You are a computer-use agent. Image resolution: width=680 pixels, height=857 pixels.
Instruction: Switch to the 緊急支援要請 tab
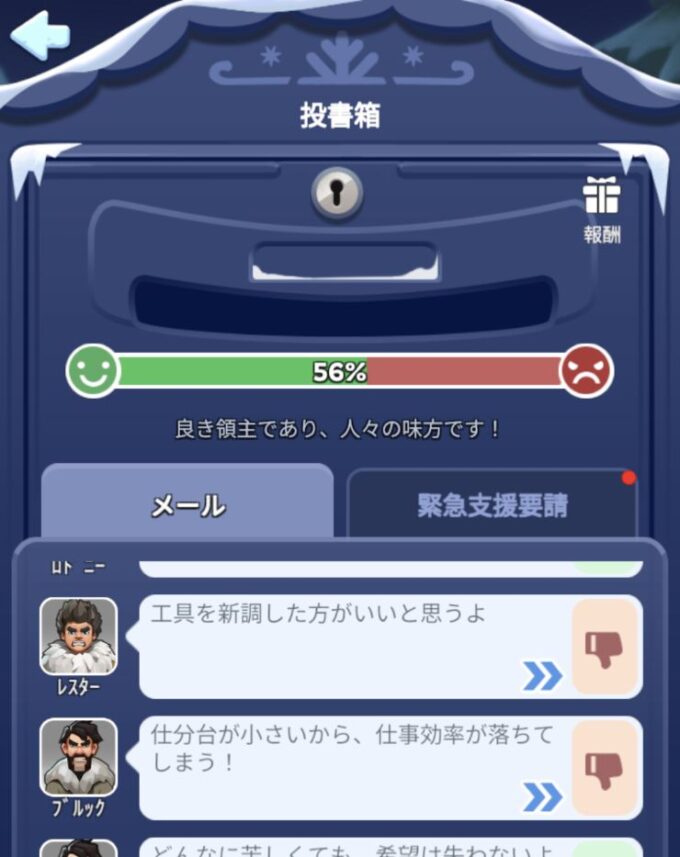(x=492, y=505)
